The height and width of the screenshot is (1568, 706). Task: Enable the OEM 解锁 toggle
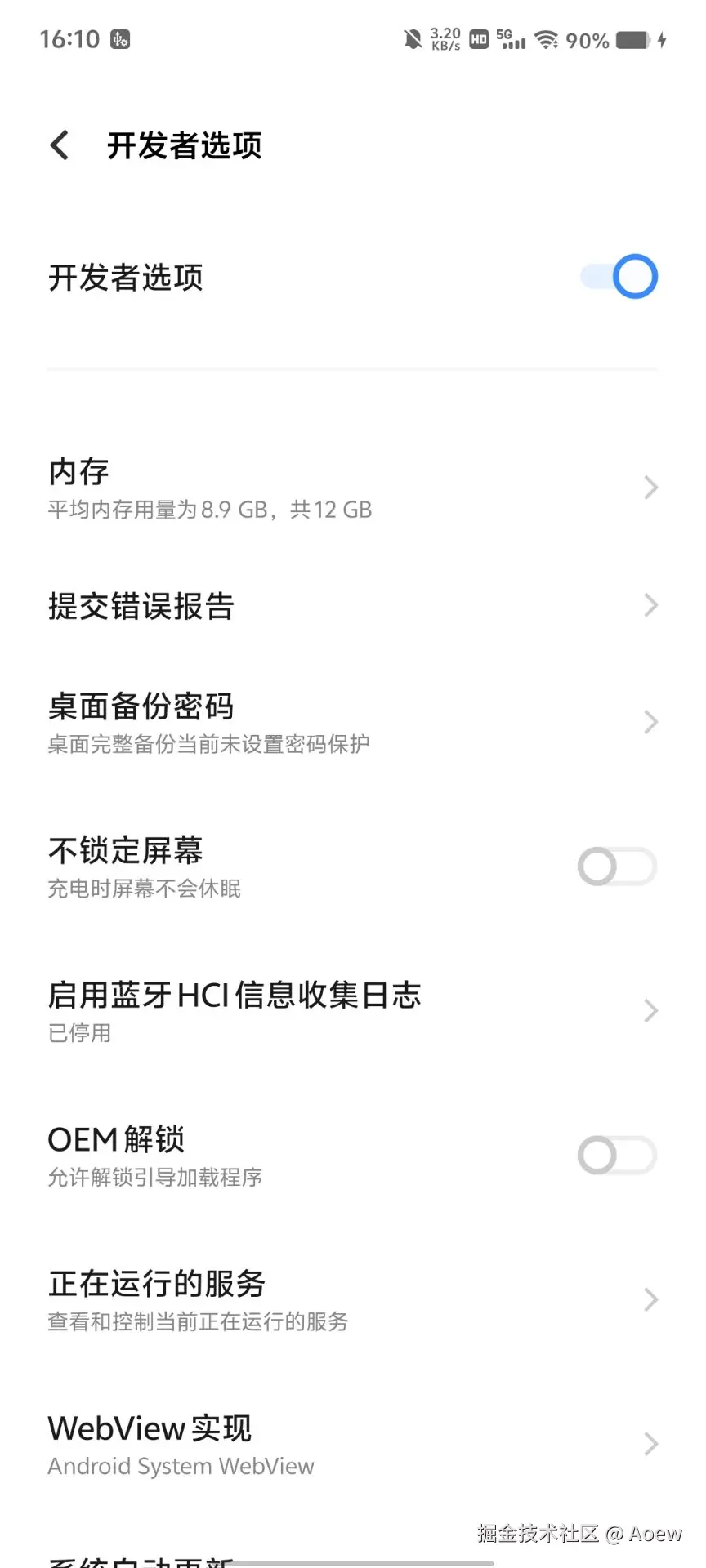[x=616, y=1155]
